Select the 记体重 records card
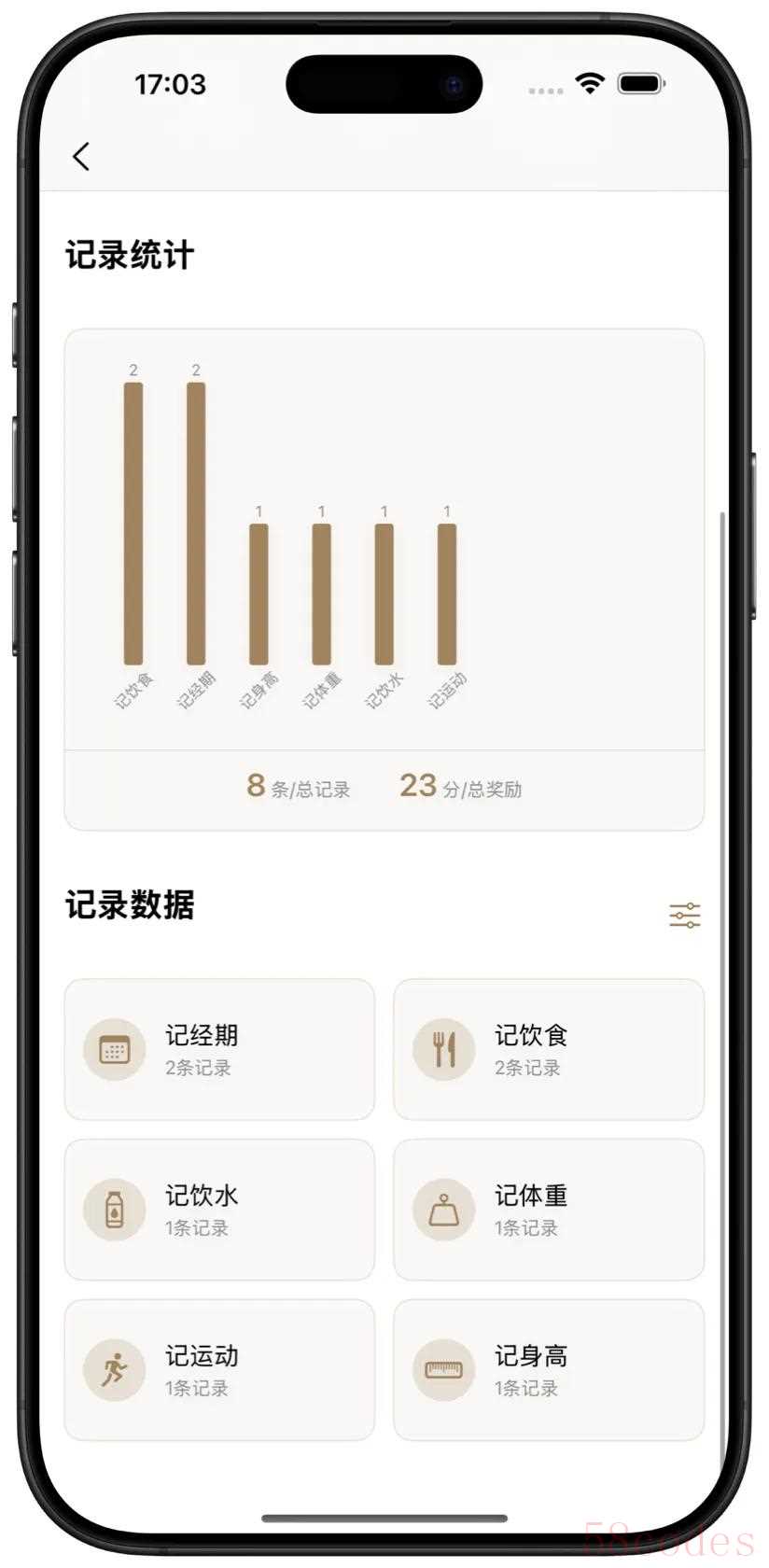Viewport: 769px width, 1568px height. [548, 1210]
